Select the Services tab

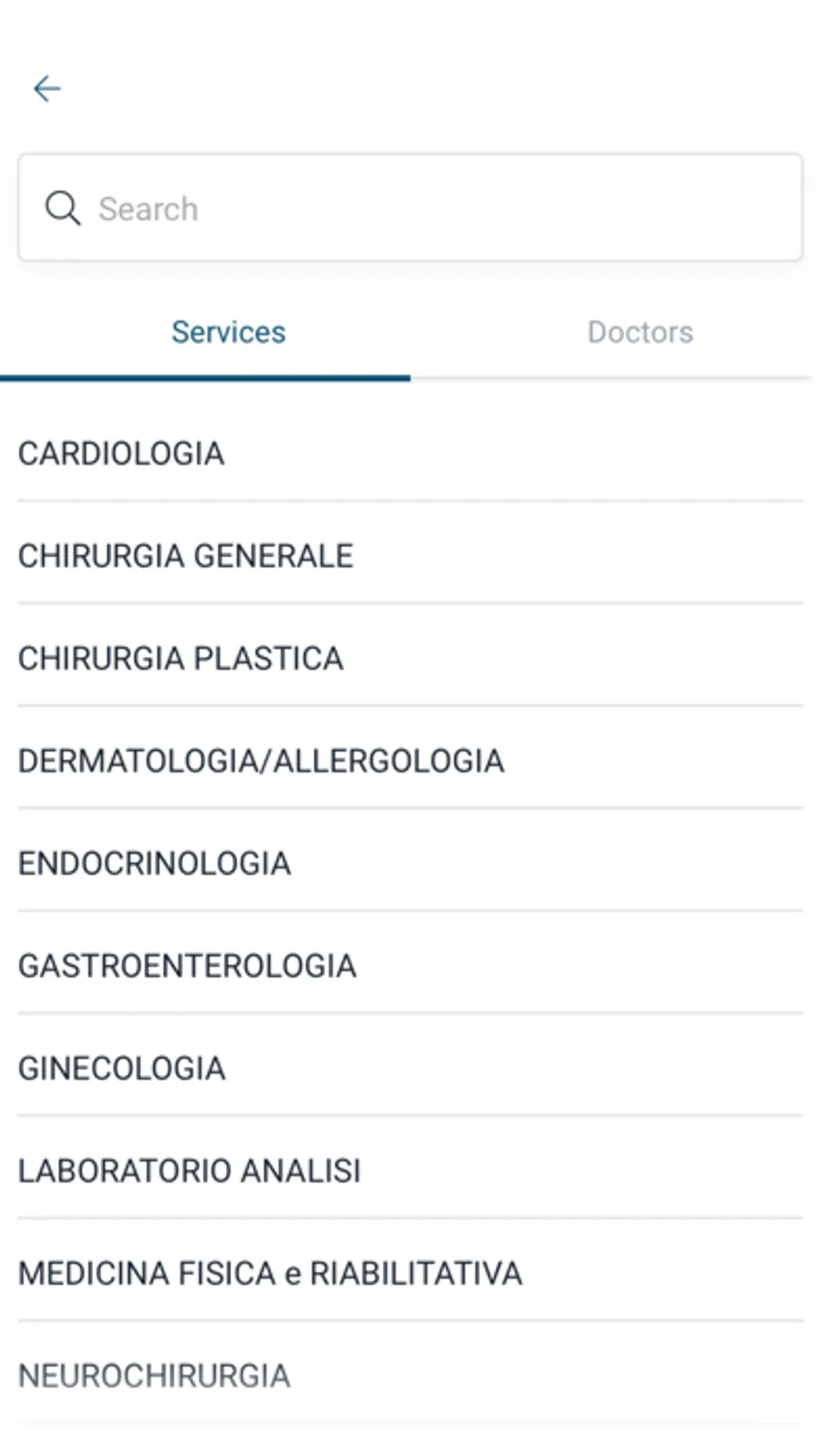pyautogui.click(x=228, y=333)
